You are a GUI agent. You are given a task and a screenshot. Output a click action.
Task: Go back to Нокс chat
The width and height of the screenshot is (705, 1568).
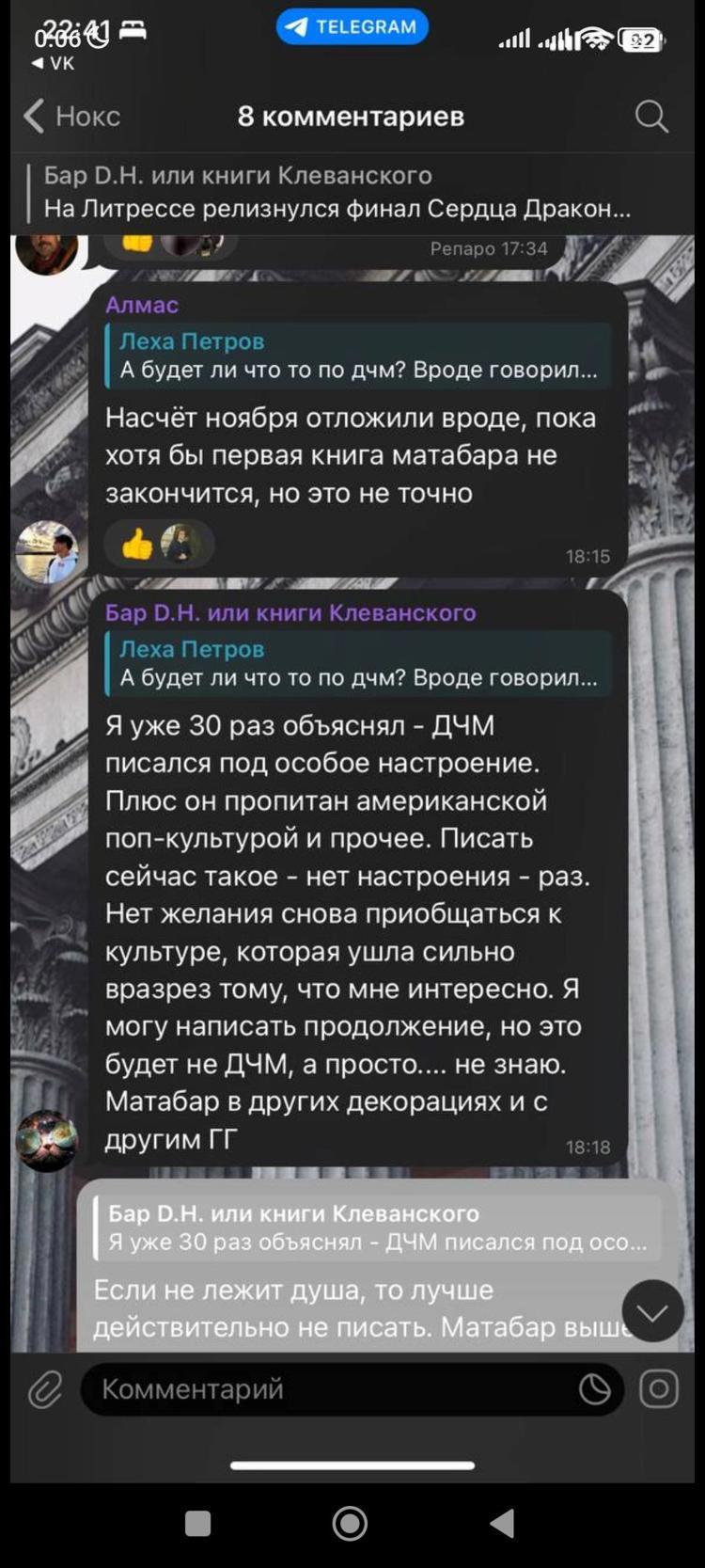[x=71, y=117]
